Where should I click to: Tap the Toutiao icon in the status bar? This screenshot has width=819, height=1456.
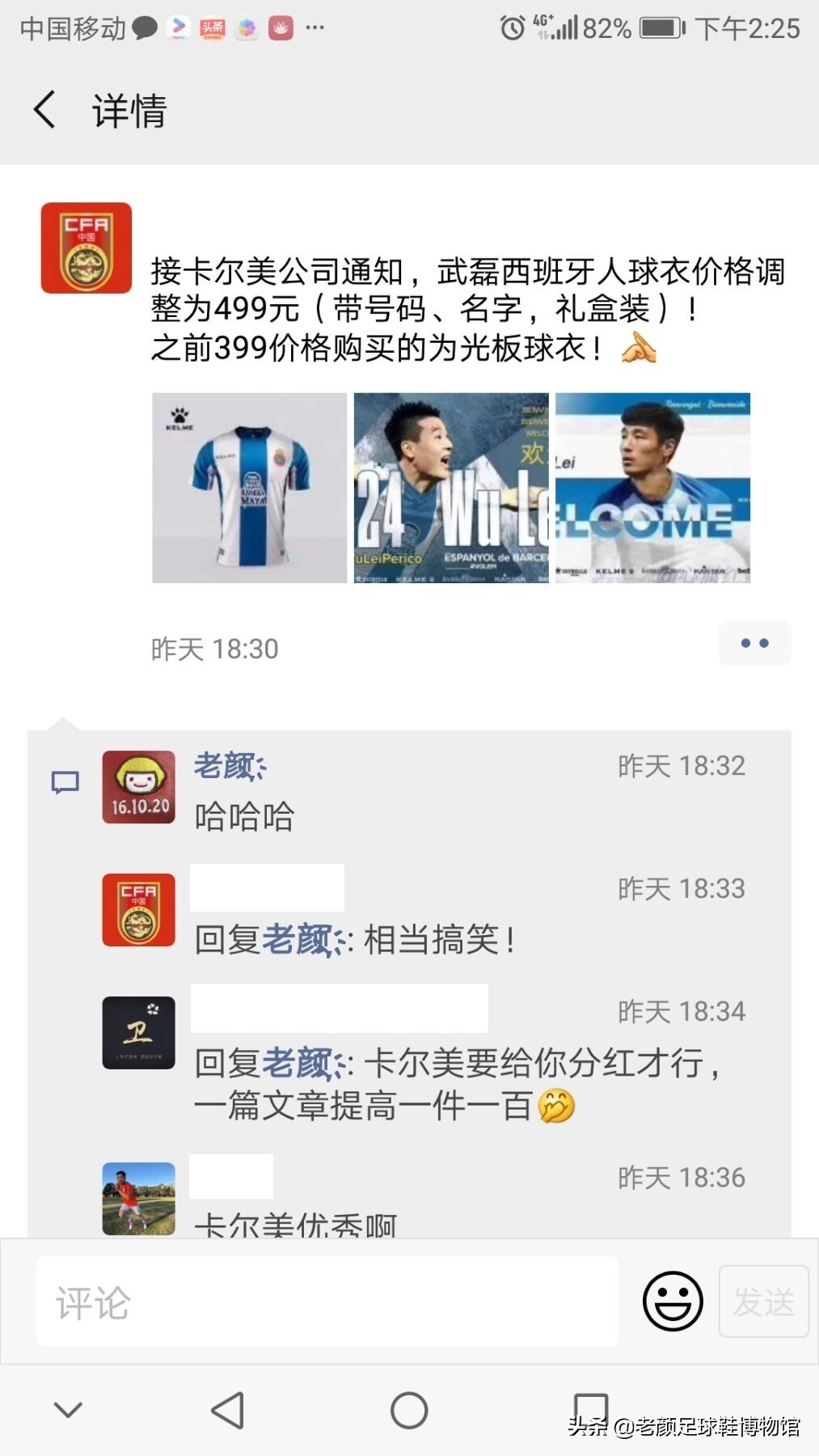(212, 27)
